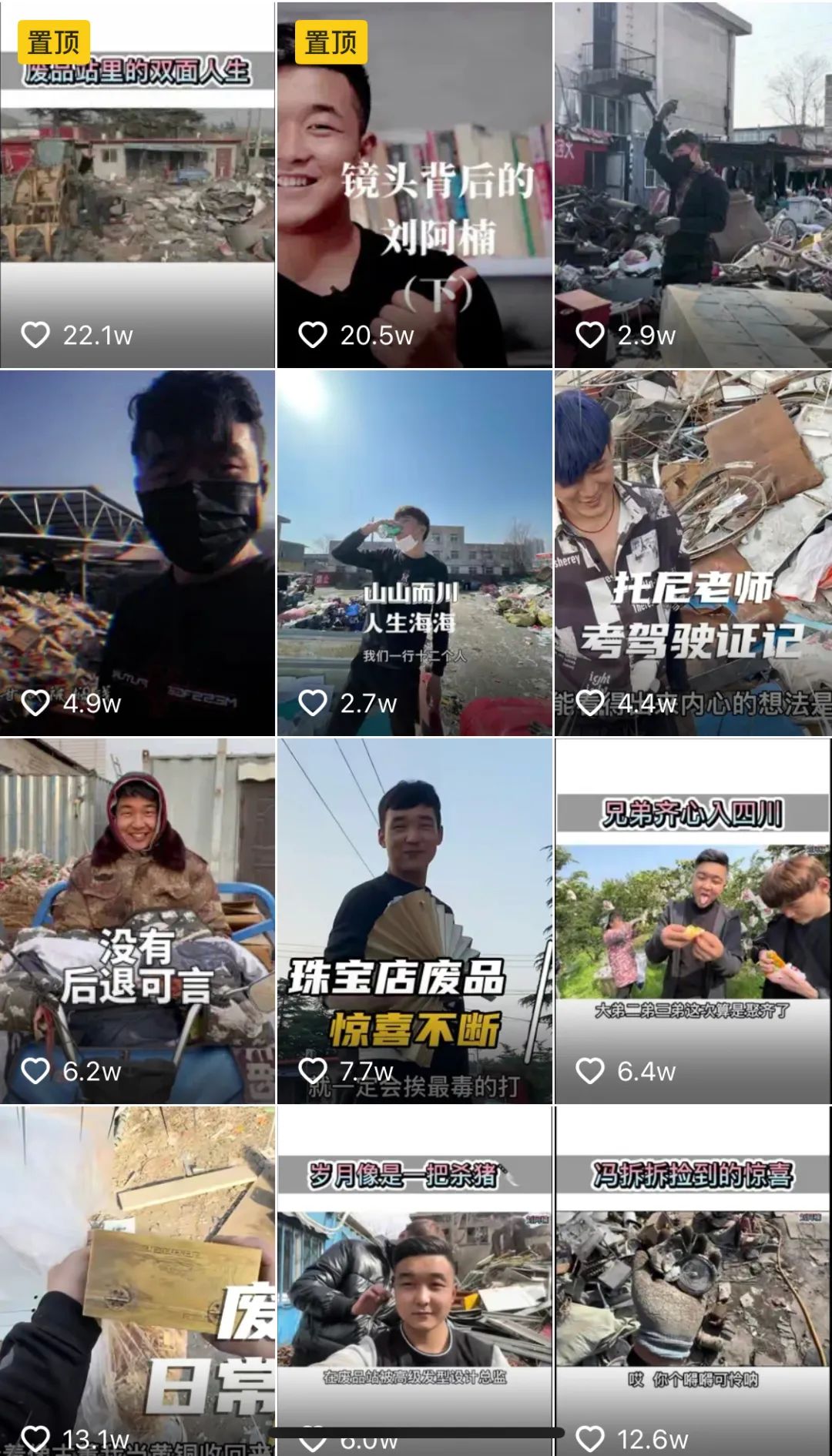Watch the masked man video with 4.9w likes
Viewport: 832px width, 1456px height.
137,553
